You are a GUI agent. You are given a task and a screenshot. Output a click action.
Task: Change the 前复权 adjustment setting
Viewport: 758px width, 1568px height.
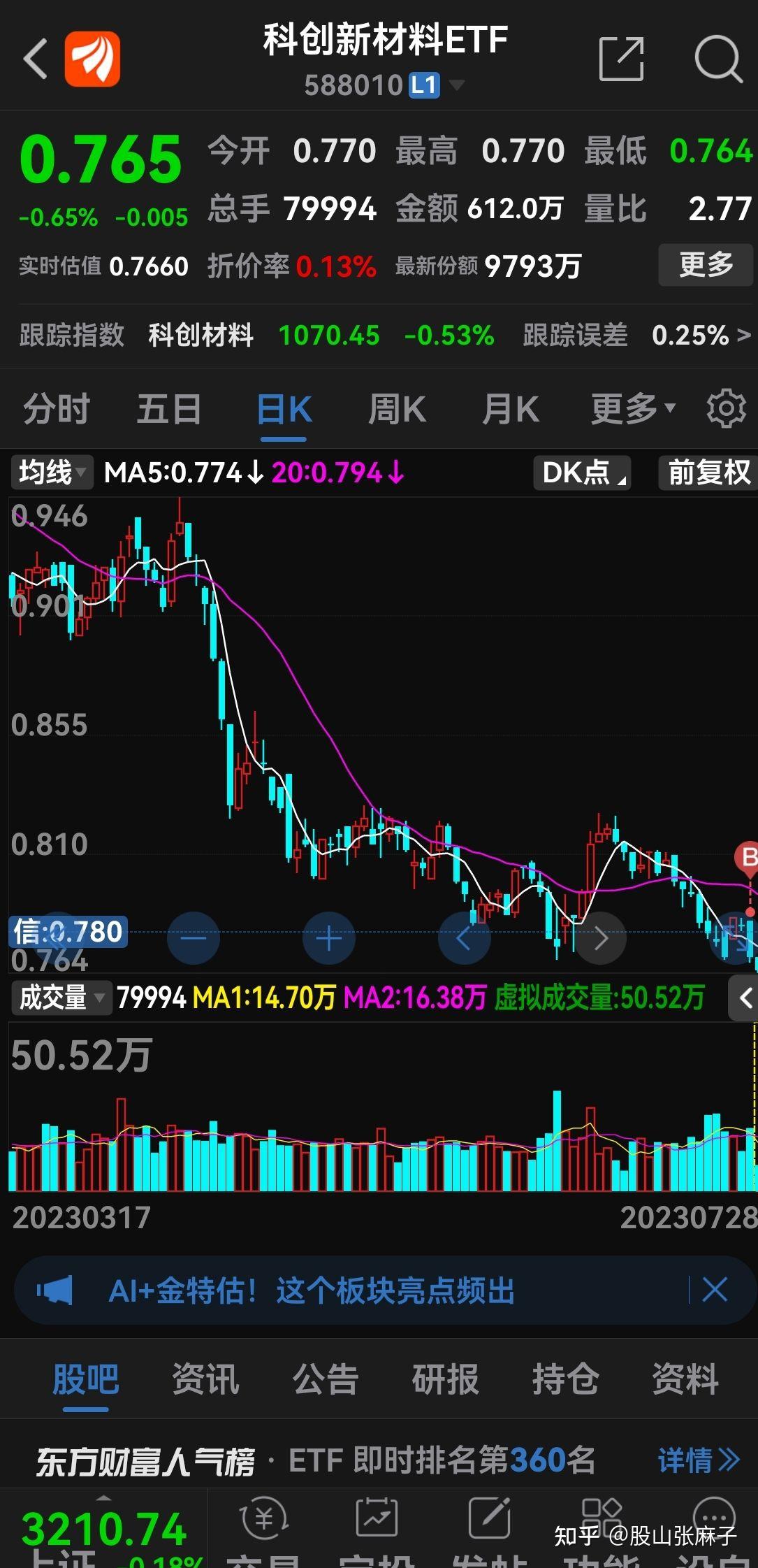click(x=708, y=473)
